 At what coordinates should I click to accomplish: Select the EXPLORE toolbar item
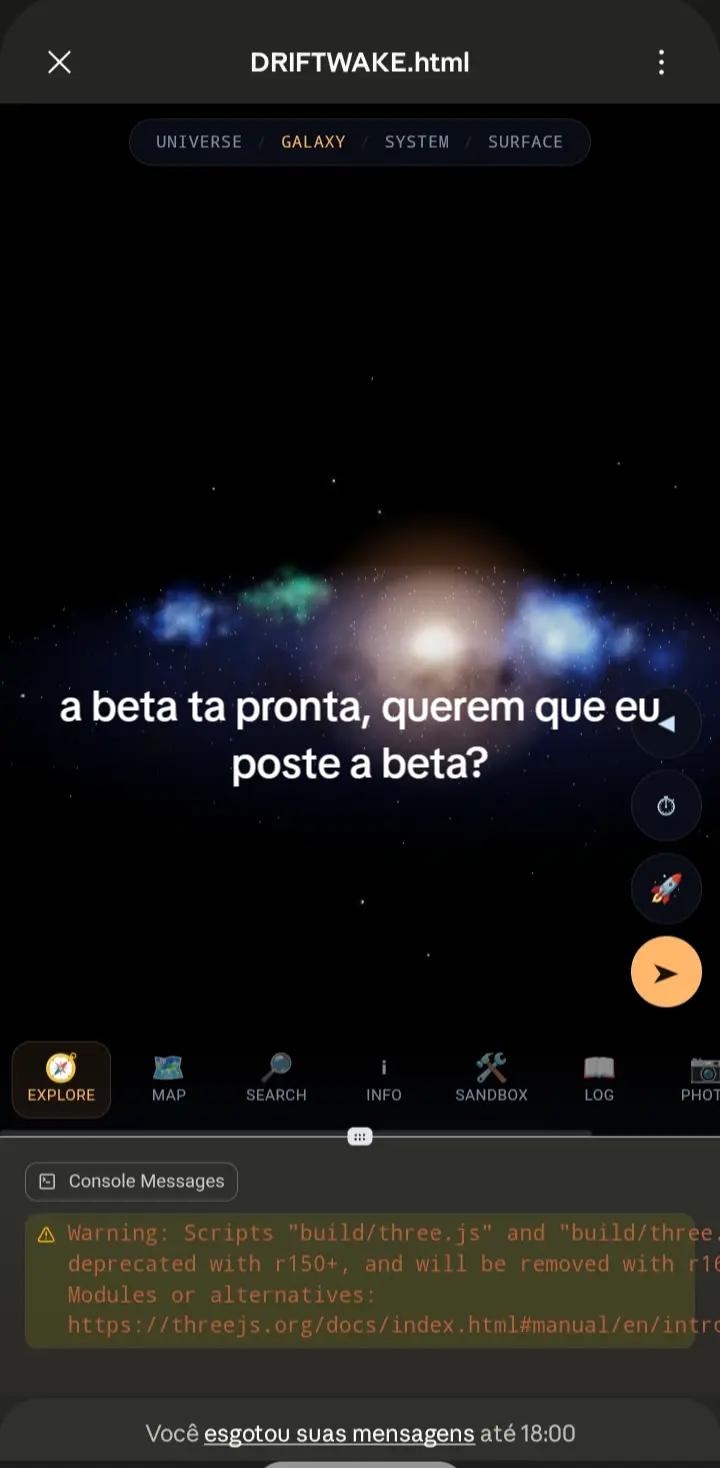coord(61,1080)
